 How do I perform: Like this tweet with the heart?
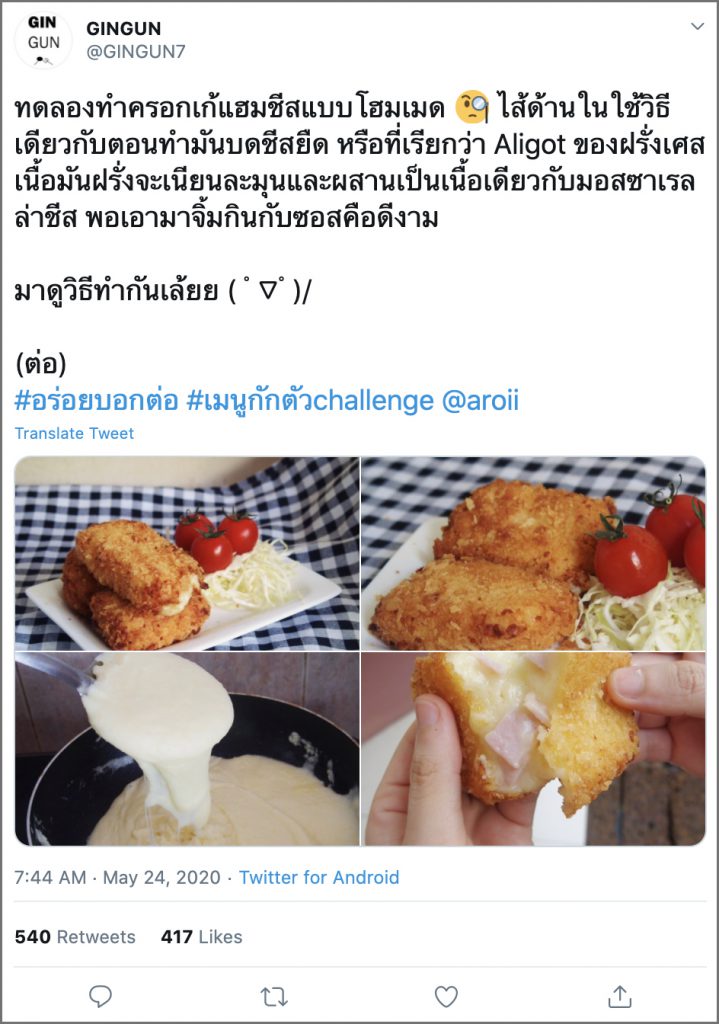[446, 996]
